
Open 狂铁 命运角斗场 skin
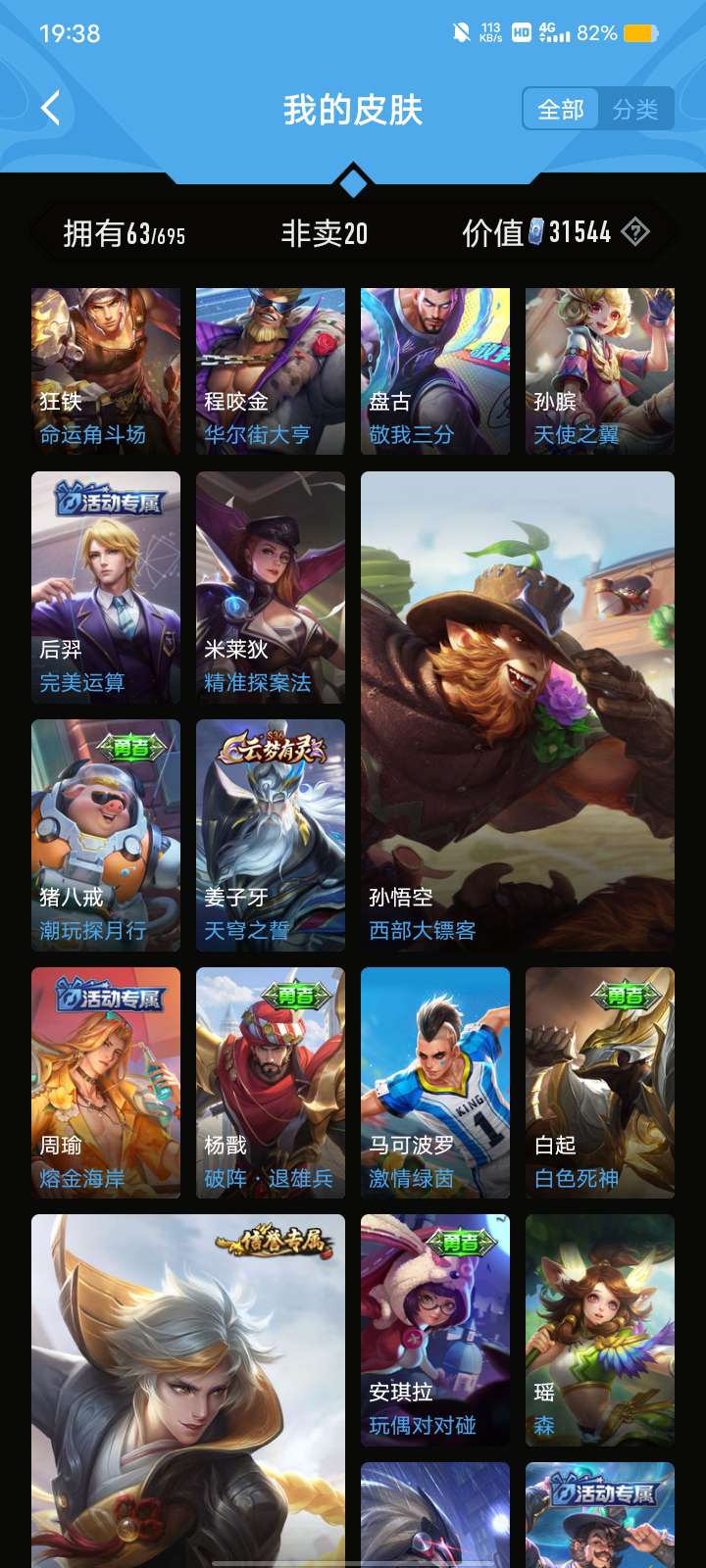click(x=106, y=370)
